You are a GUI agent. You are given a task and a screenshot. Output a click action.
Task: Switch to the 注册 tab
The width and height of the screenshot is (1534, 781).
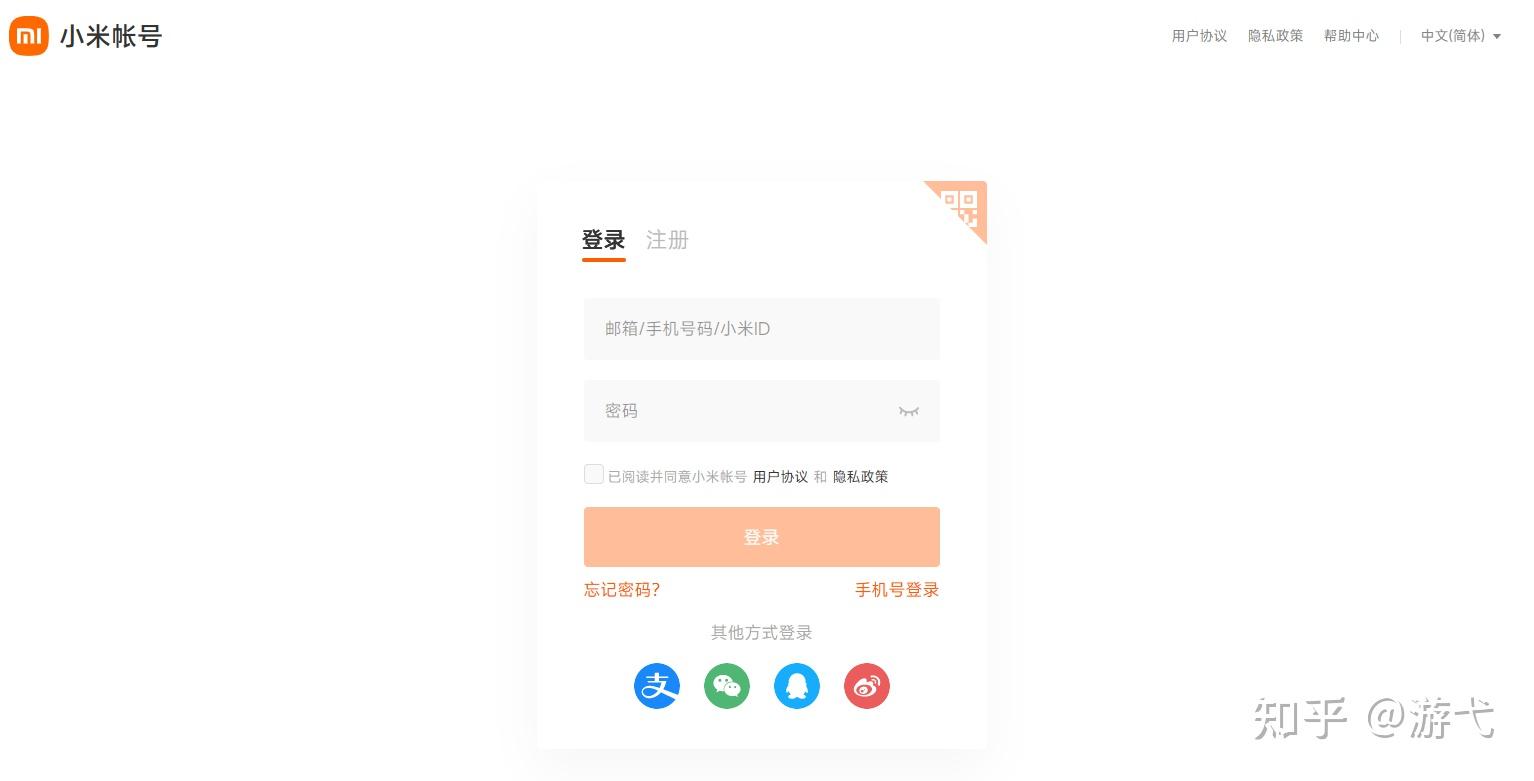[667, 240]
